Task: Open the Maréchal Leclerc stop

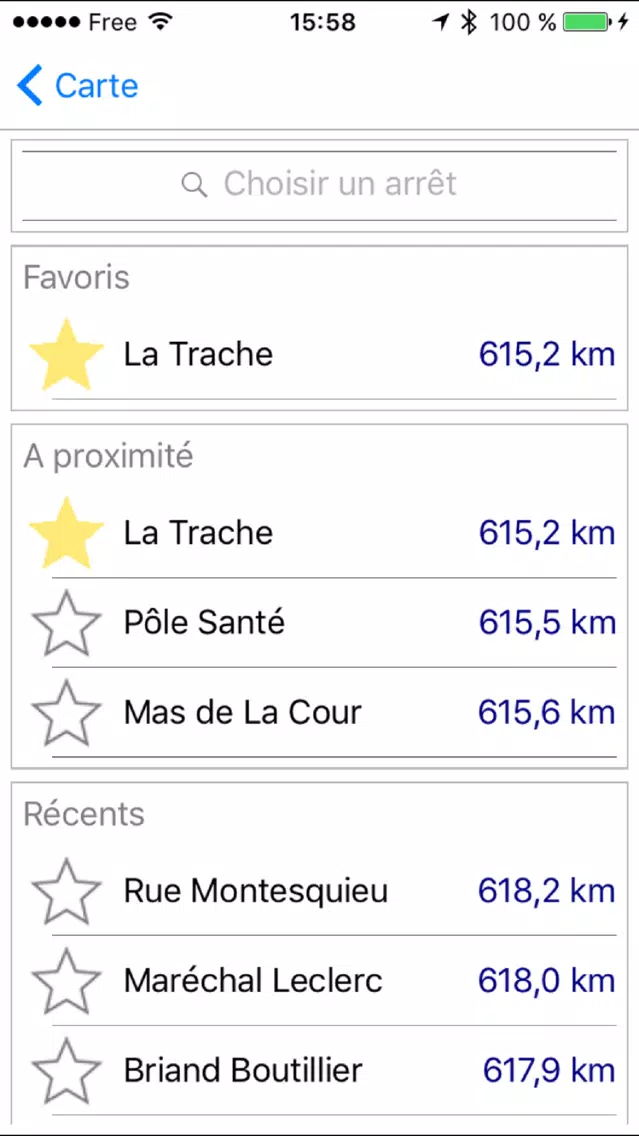Action: (320, 981)
